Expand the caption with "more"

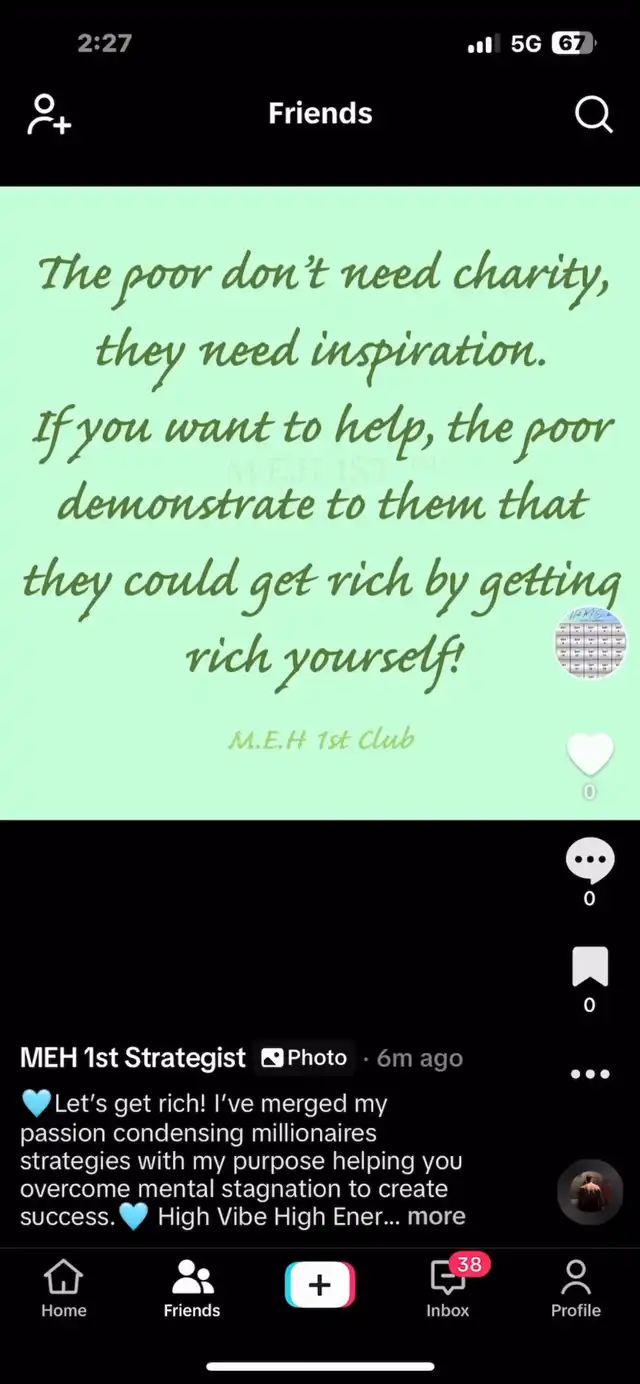(x=437, y=1216)
